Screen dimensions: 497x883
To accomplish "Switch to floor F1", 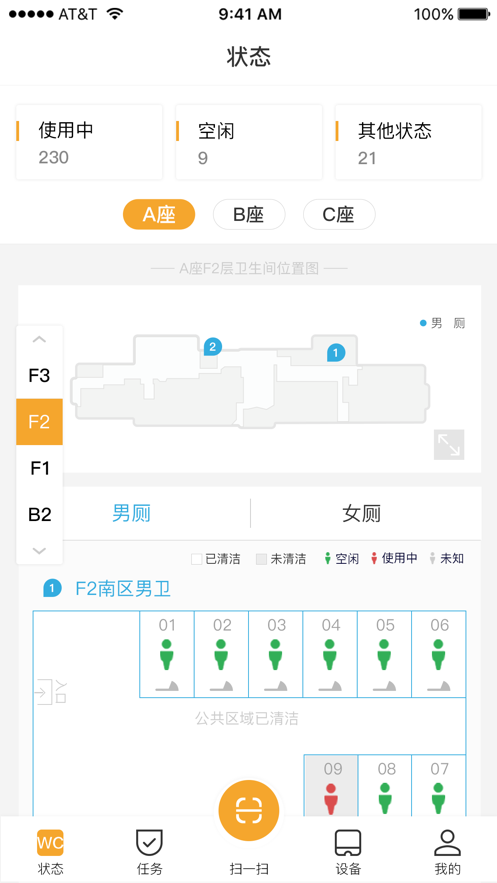I will [x=39, y=468].
